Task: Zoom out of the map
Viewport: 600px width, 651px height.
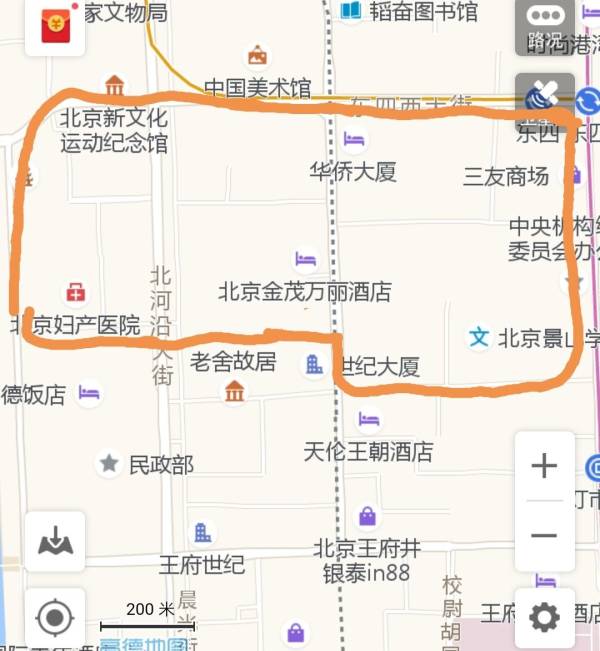Action: point(544,536)
